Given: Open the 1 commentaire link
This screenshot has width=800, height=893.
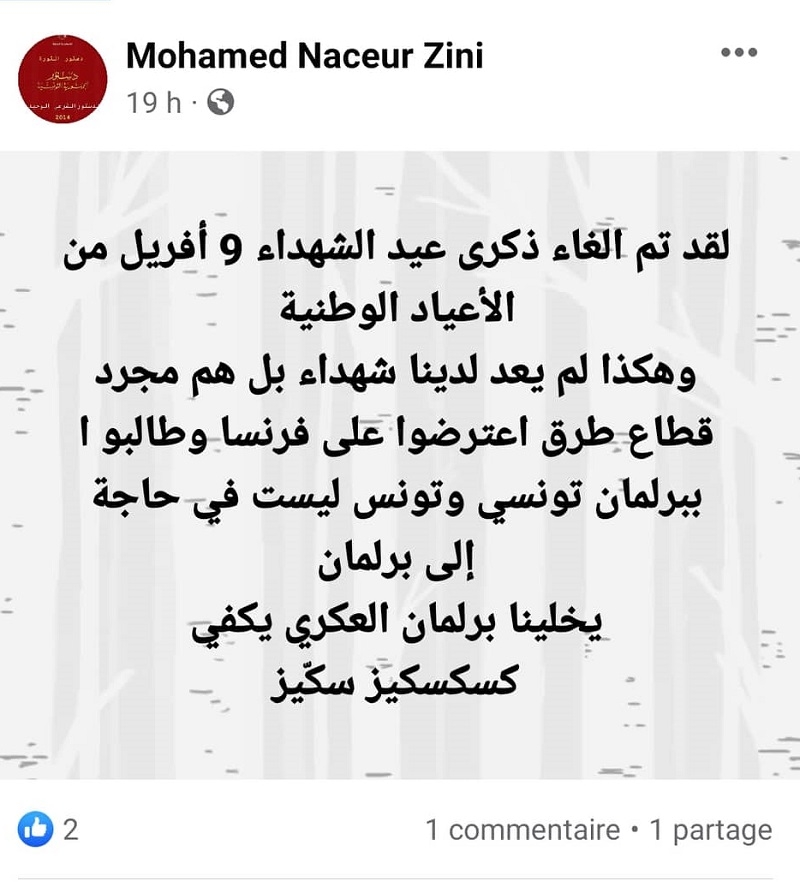Looking at the screenshot, I should [x=522, y=830].
